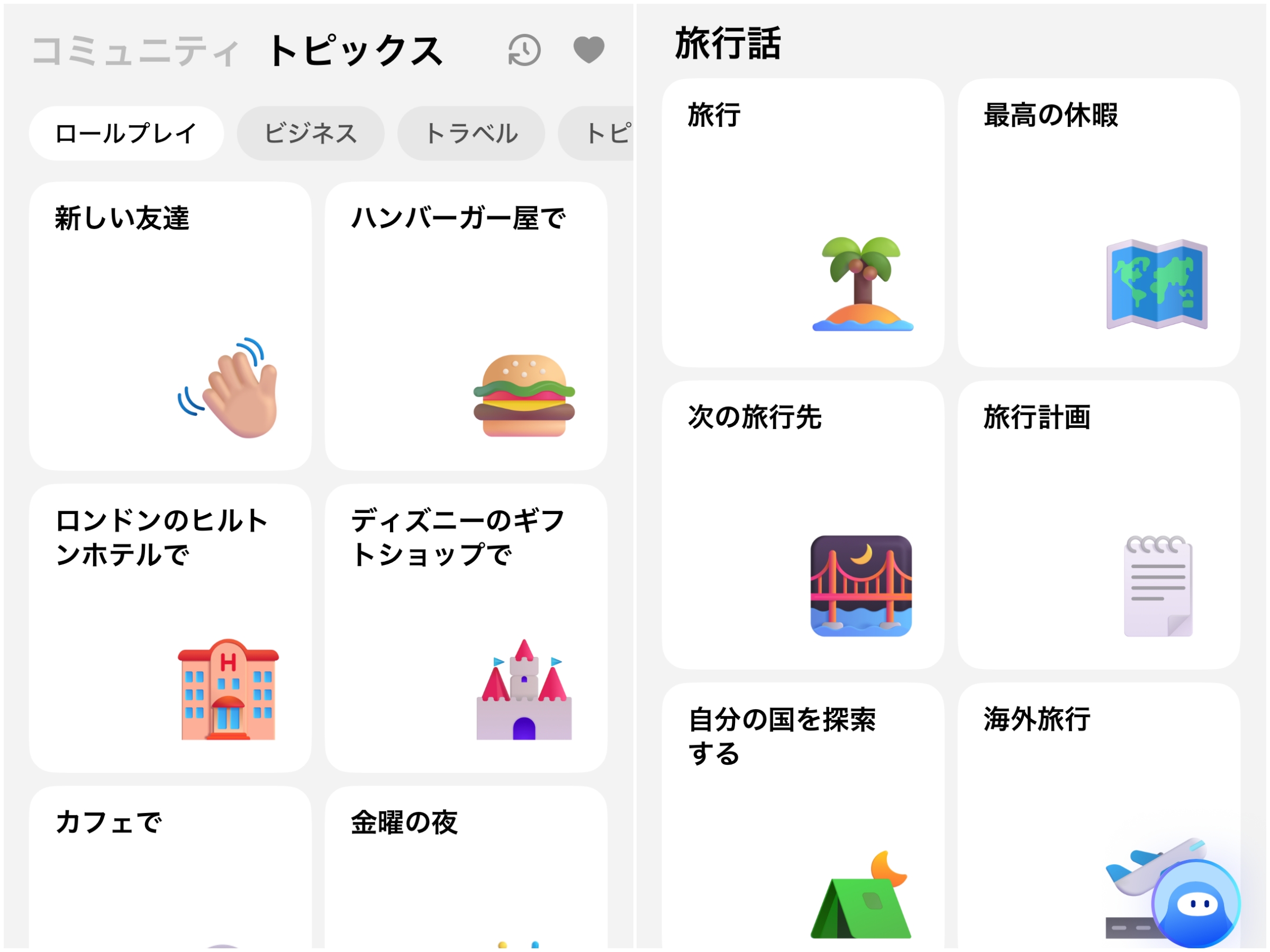Switch to the コミュニティ tab

click(135, 50)
